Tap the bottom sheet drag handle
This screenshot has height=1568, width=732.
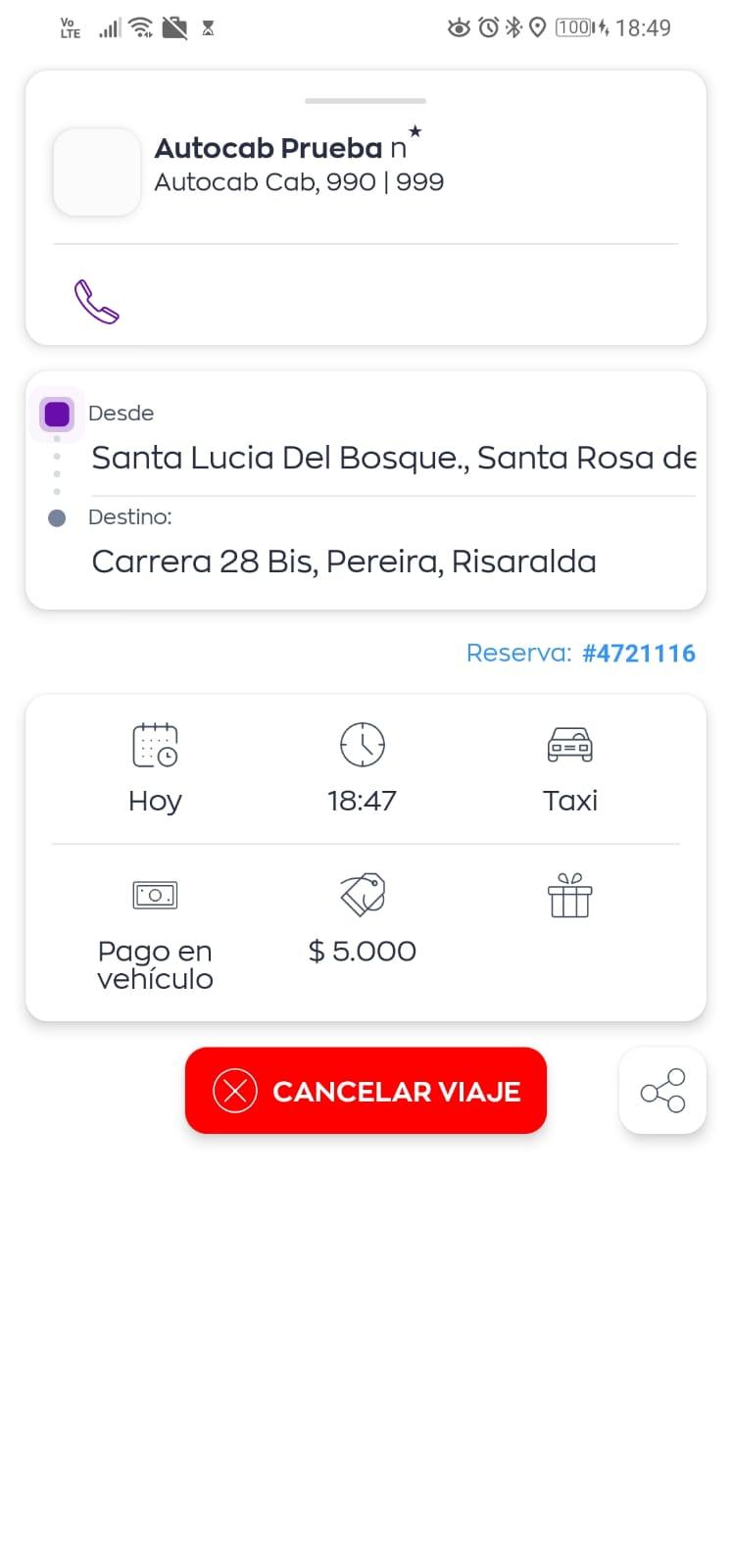[366, 101]
